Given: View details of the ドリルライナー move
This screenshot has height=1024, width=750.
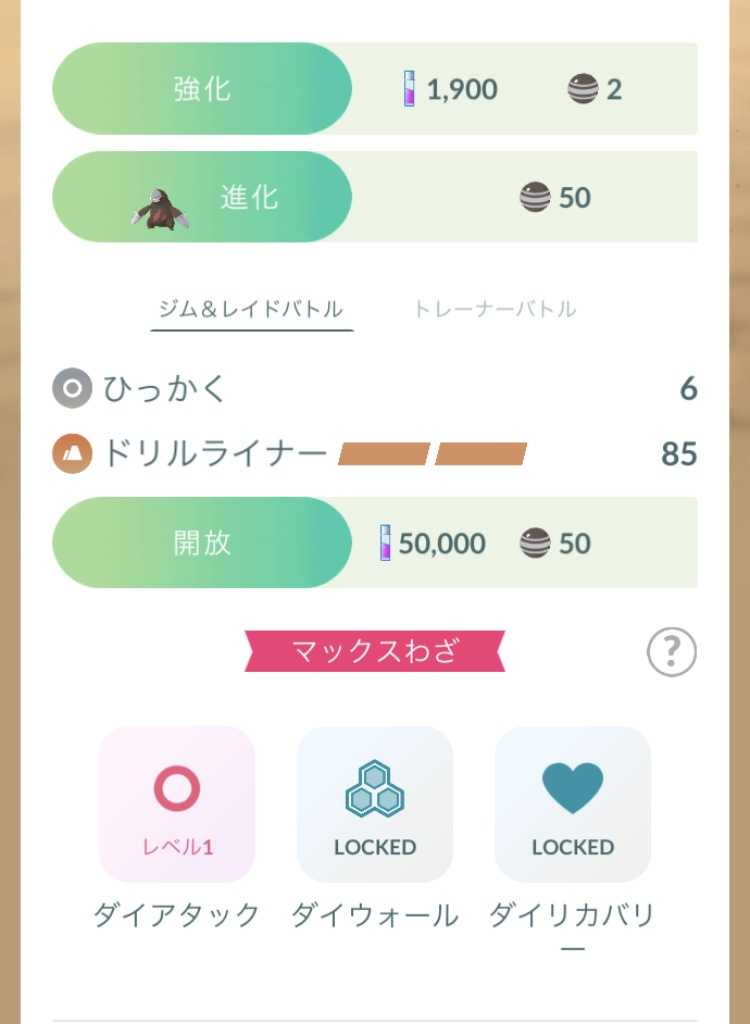Looking at the screenshot, I should point(215,454).
